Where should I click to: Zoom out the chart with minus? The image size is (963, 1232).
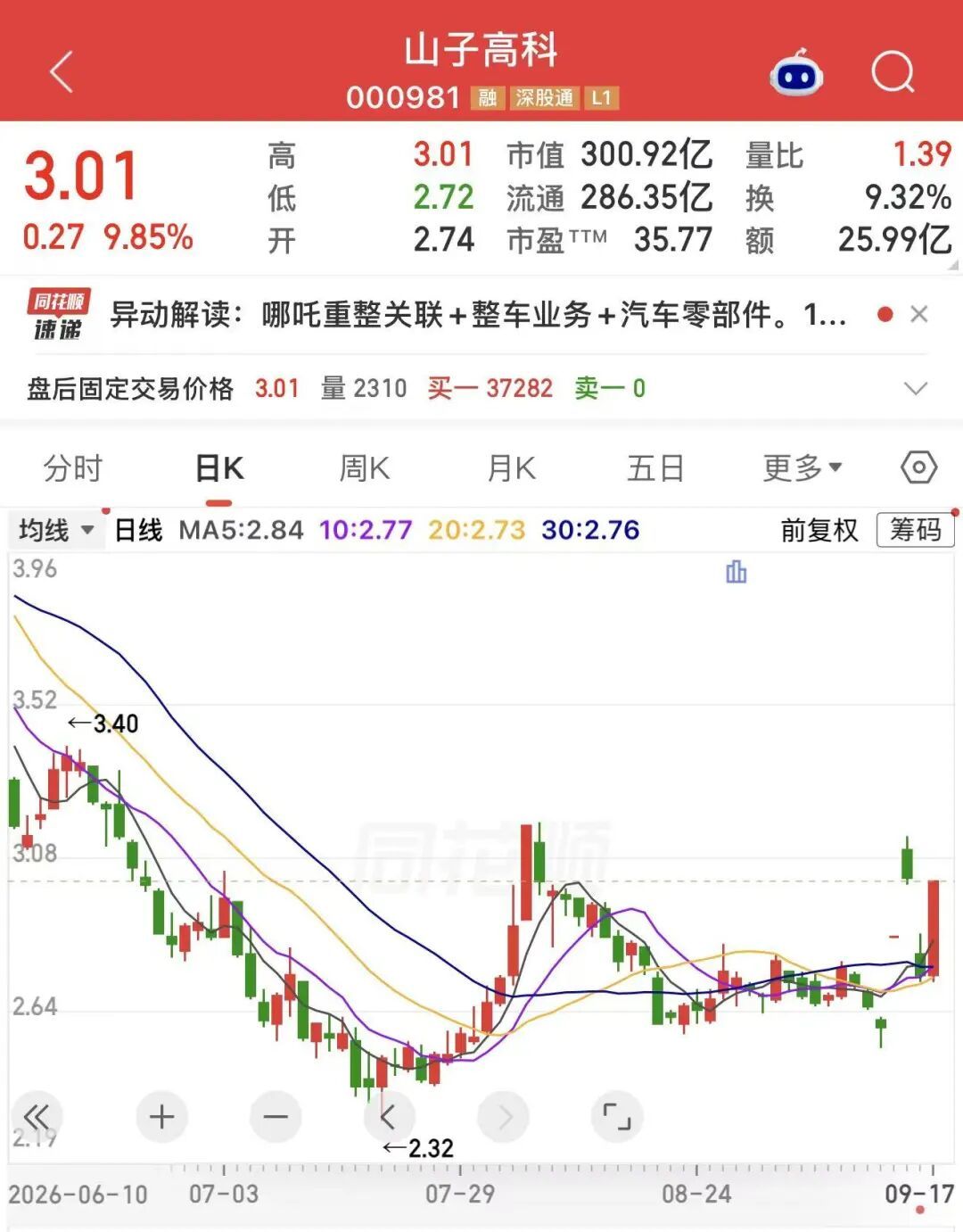click(276, 1117)
